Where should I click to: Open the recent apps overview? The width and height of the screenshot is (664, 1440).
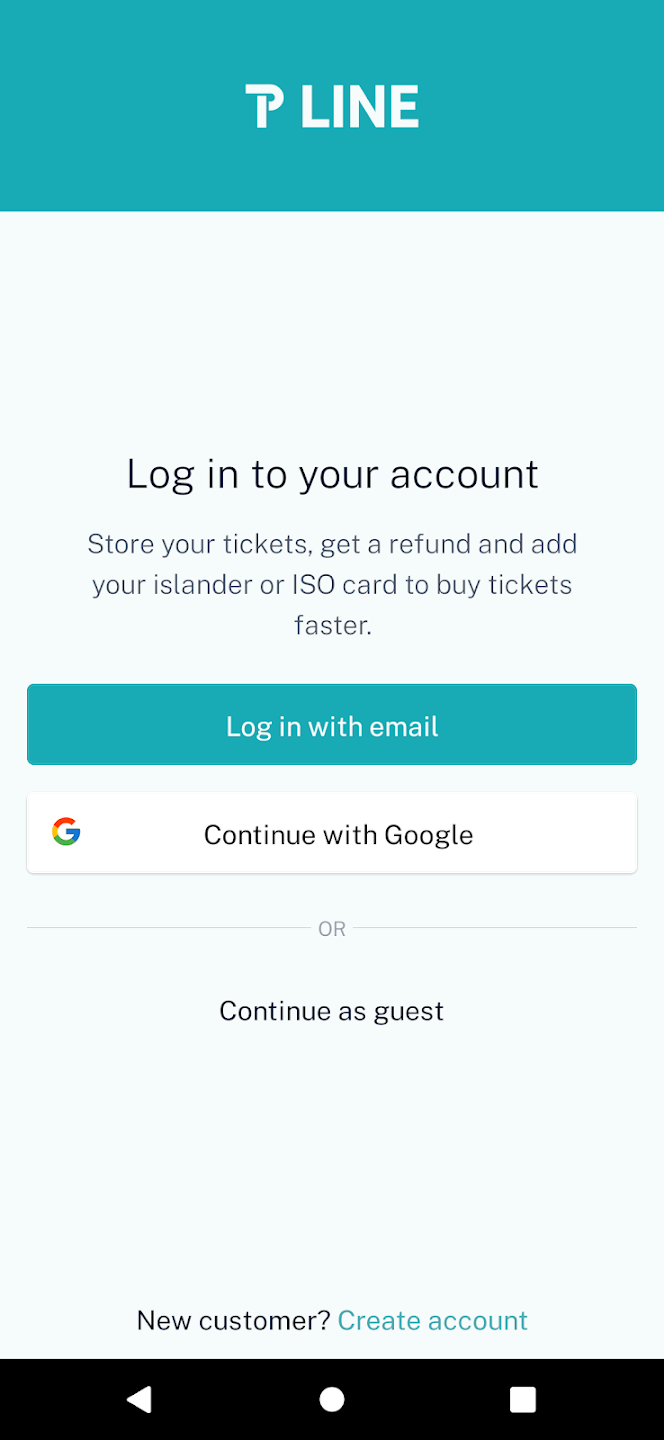tap(523, 1399)
